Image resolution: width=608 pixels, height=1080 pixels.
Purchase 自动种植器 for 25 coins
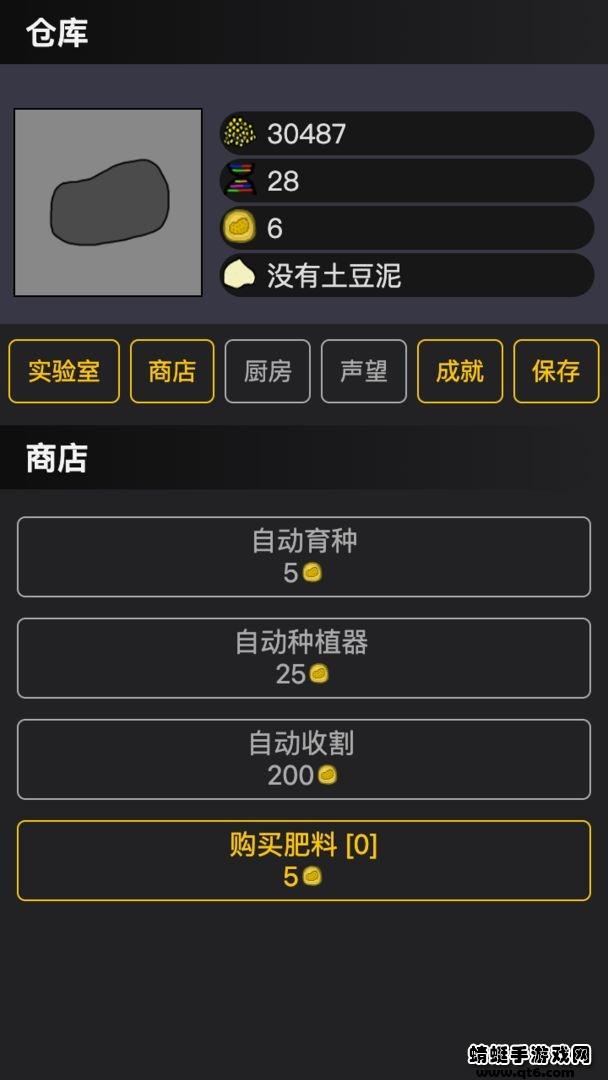coord(304,658)
